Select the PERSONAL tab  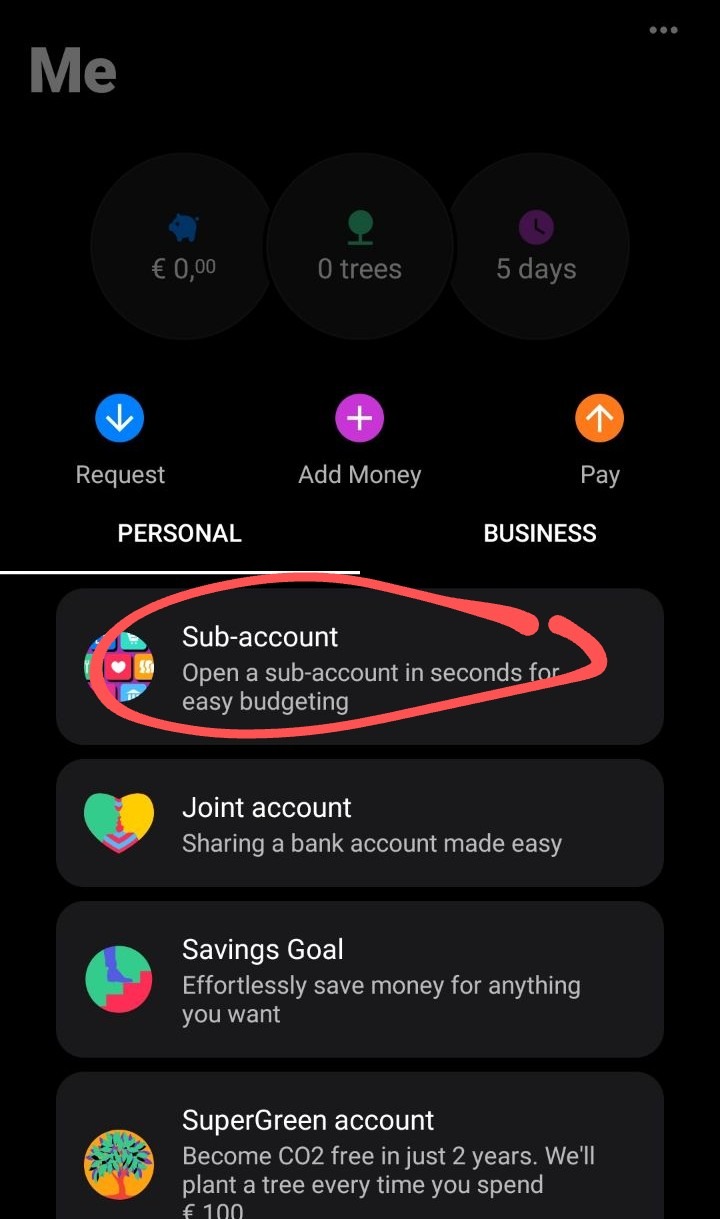pyautogui.click(x=180, y=533)
